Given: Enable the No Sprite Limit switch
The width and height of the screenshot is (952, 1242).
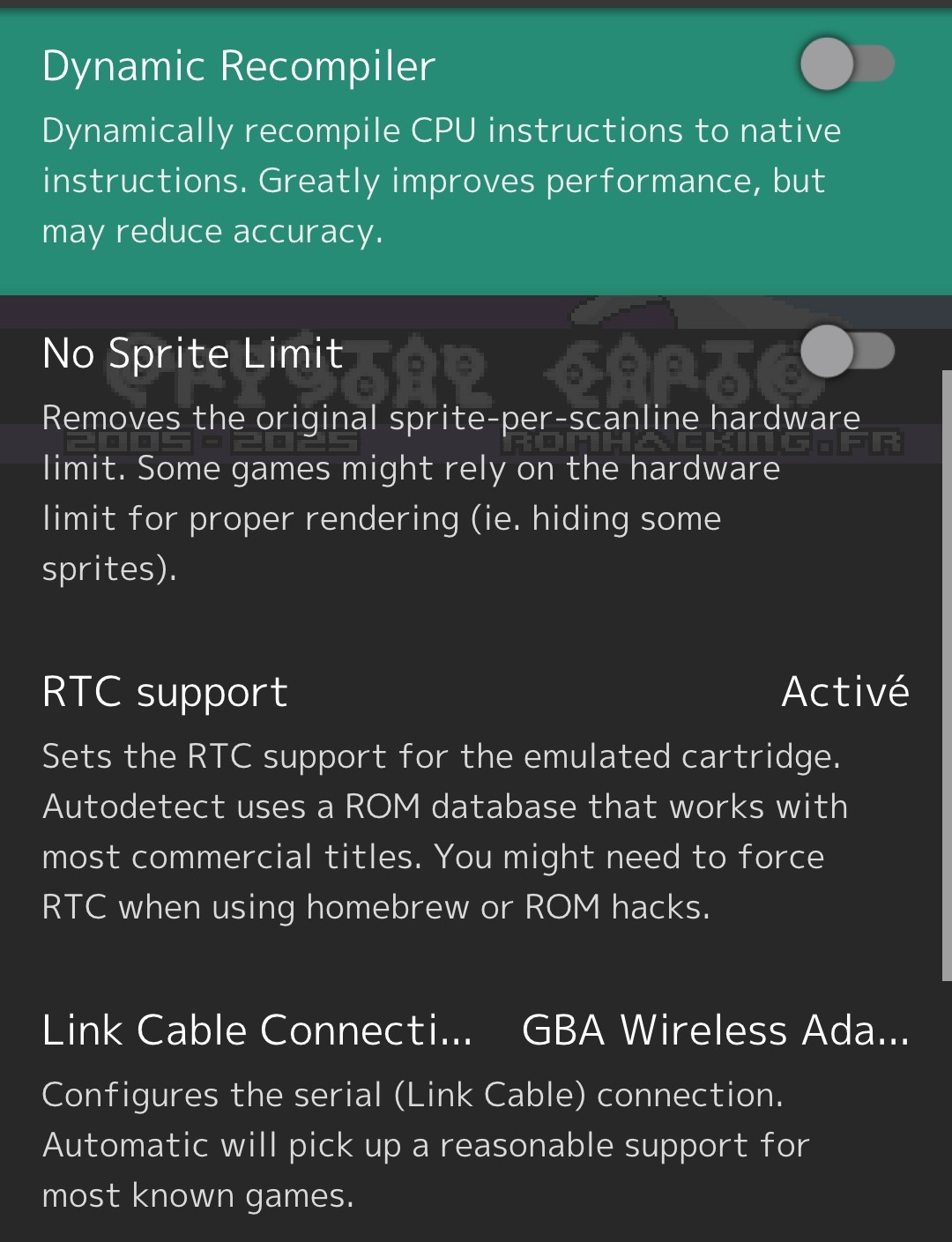Looking at the screenshot, I should click(846, 352).
